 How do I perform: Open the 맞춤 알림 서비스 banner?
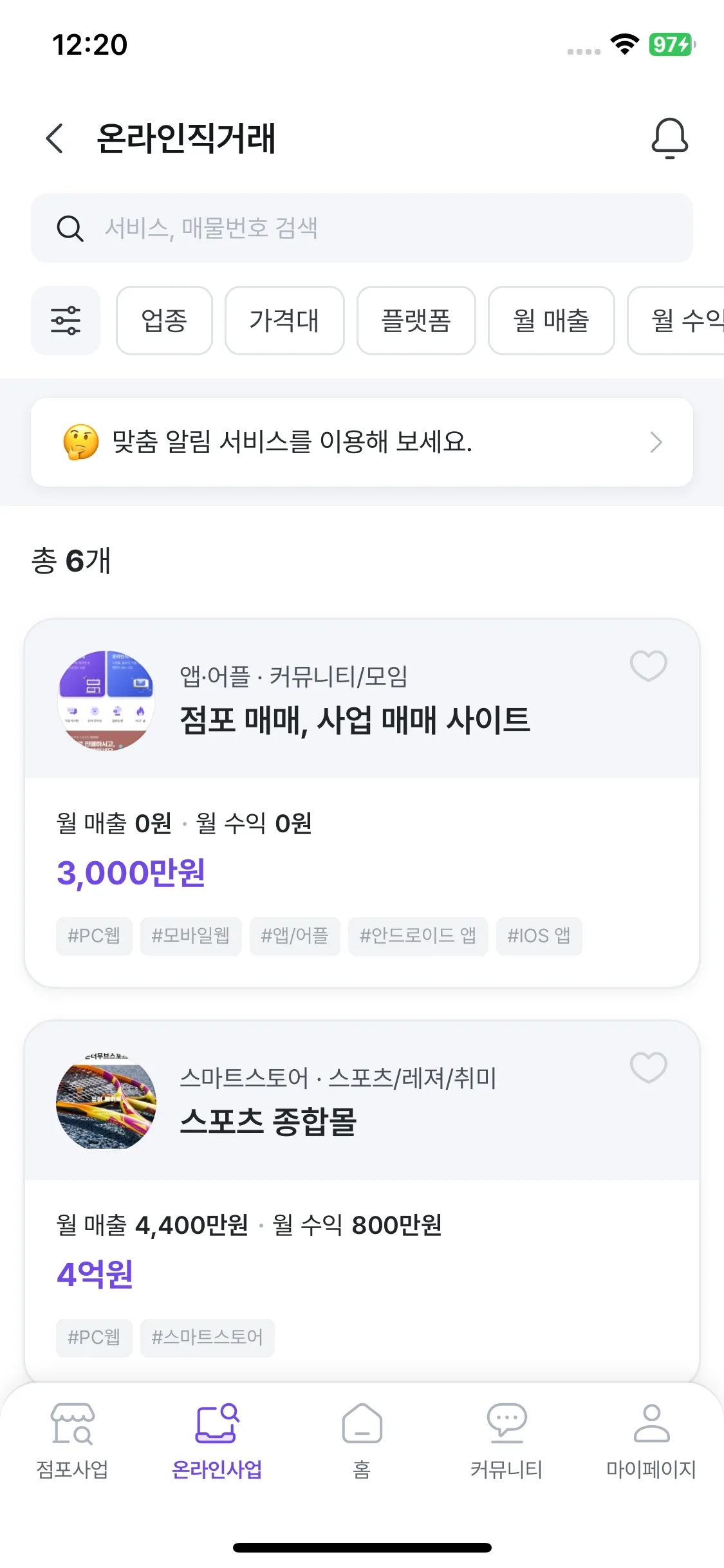click(362, 442)
